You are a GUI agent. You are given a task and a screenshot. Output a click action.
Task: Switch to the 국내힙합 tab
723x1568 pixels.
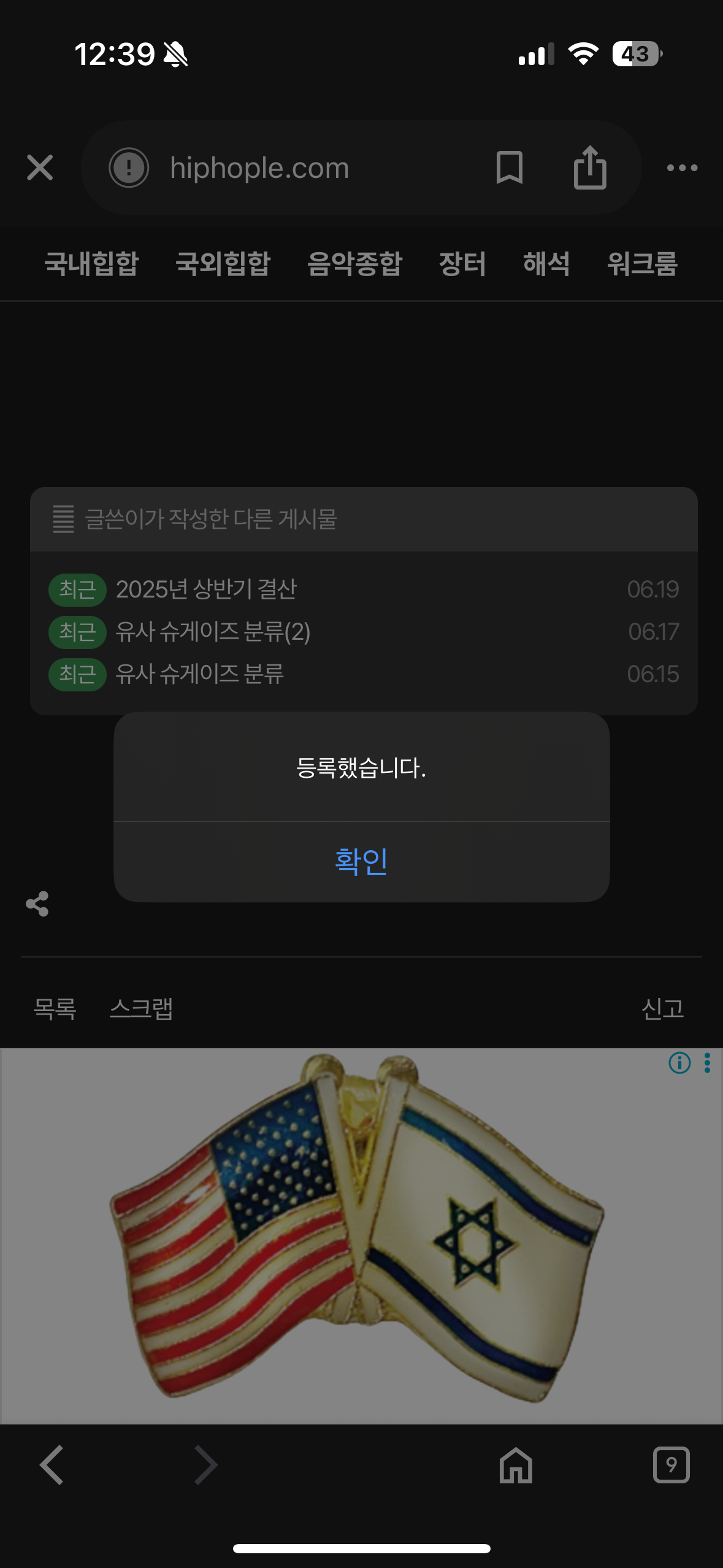[92, 264]
